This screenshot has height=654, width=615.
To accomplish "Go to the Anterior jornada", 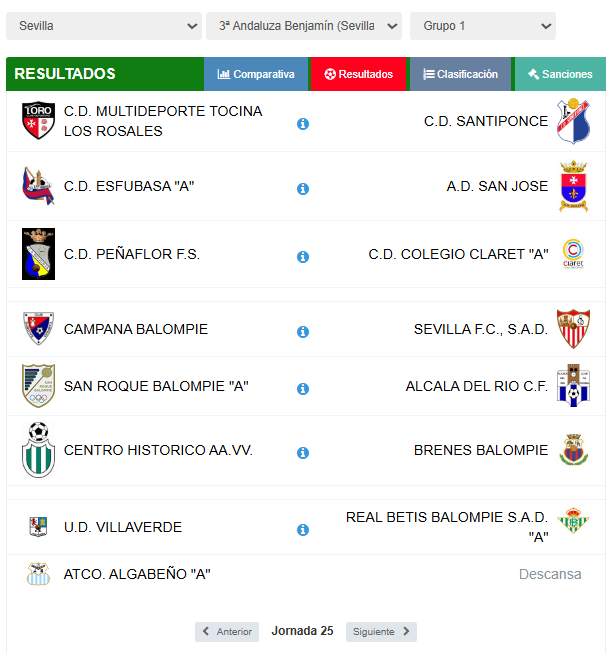I will tap(227, 632).
